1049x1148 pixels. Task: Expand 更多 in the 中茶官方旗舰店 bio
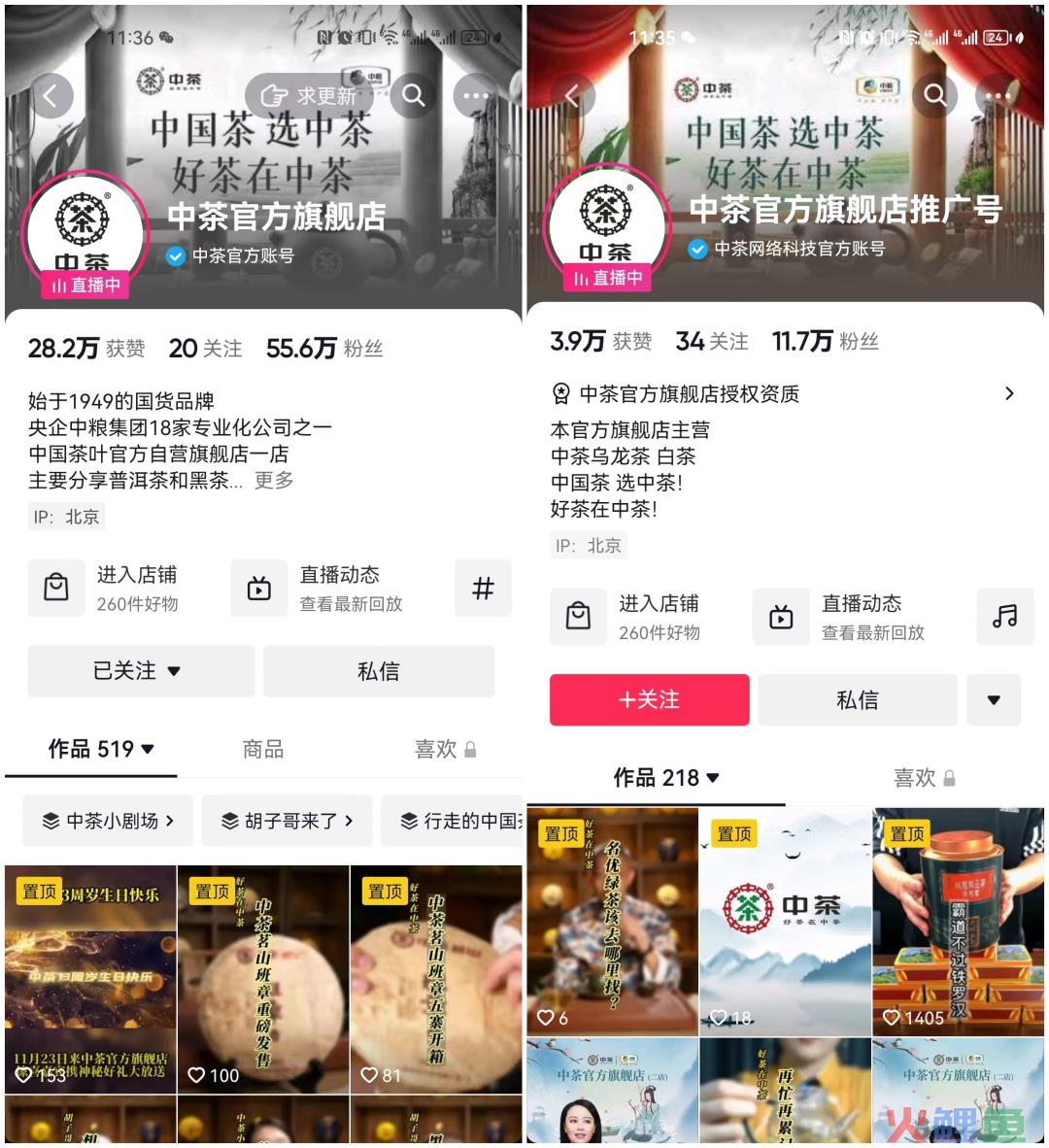274,480
